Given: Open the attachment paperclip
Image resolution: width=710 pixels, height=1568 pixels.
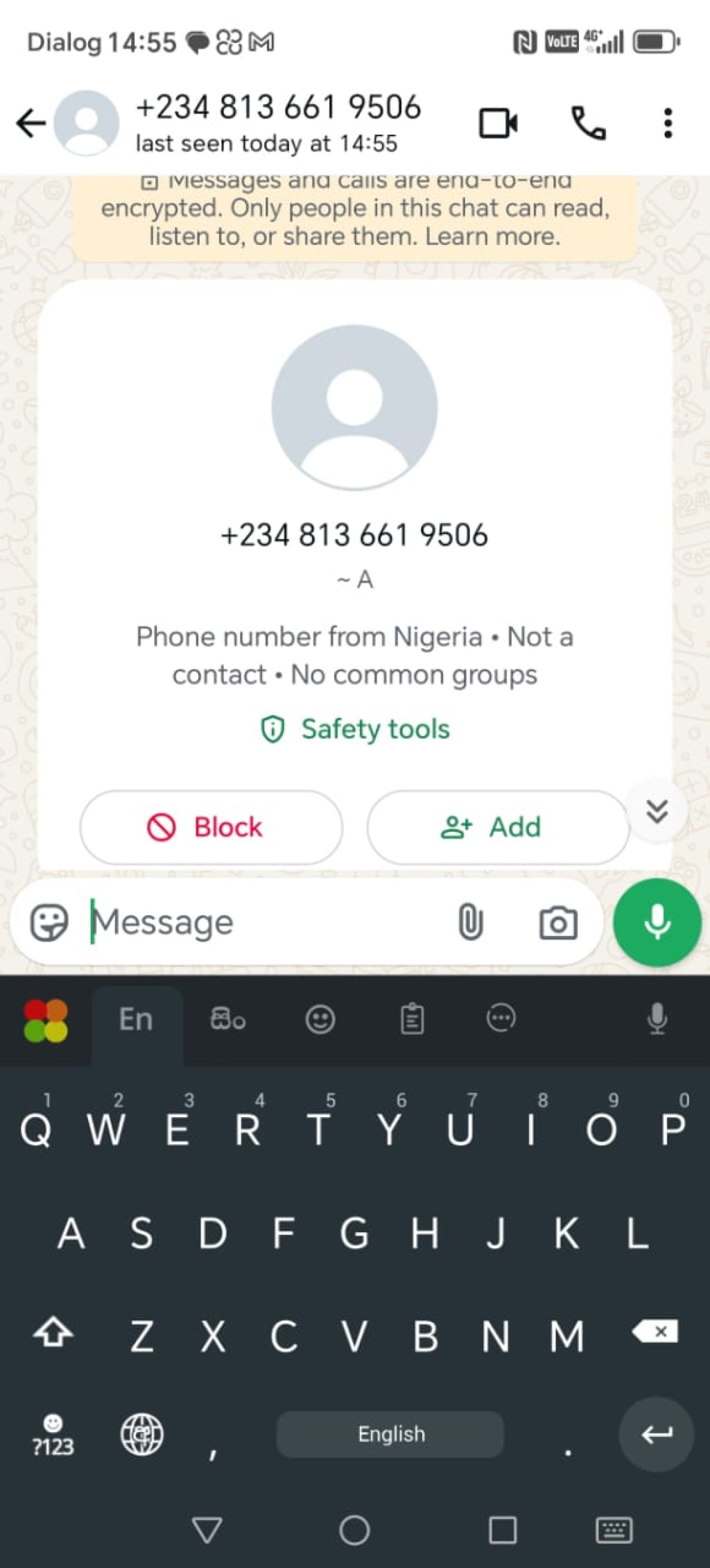Looking at the screenshot, I should tap(470, 922).
